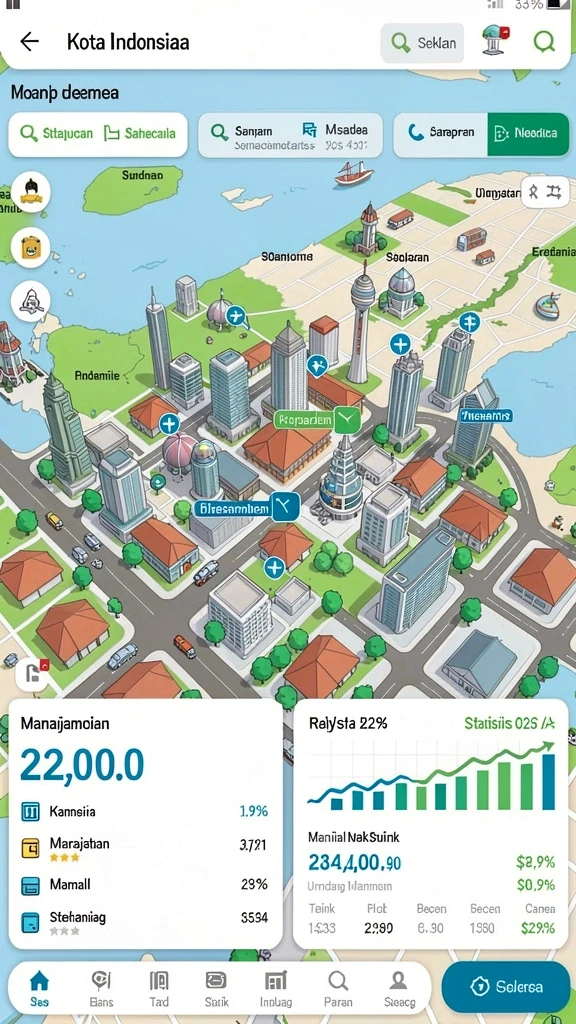This screenshot has height=1024, width=576.
Task: Open the Mamall row
Action: coord(145,885)
